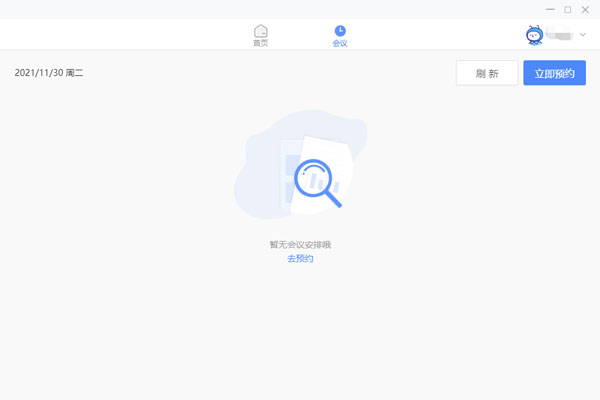Image resolution: width=600 pixels, height=400 pixels.
Task: Book a meeting with 立即预约
Action: [x=554, y=73]
